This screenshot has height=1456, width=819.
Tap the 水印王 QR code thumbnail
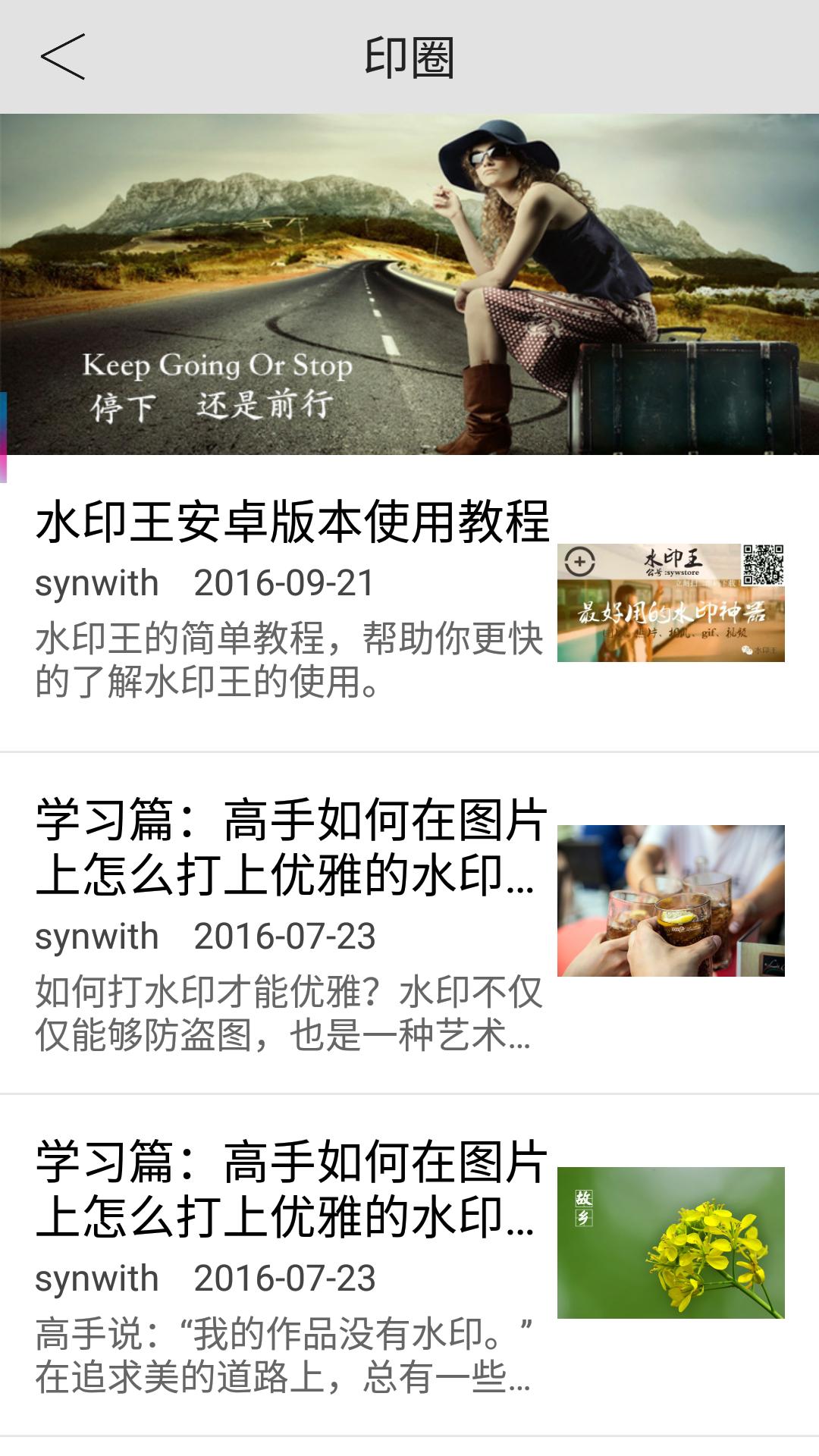click(x=671, y=607)
